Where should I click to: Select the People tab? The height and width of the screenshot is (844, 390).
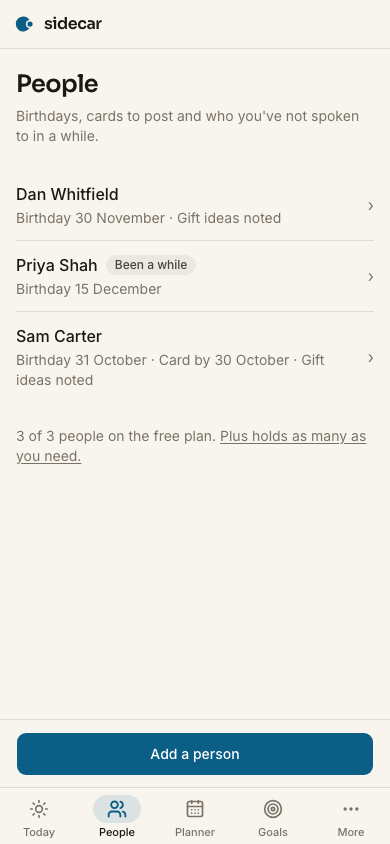point(117,817)
